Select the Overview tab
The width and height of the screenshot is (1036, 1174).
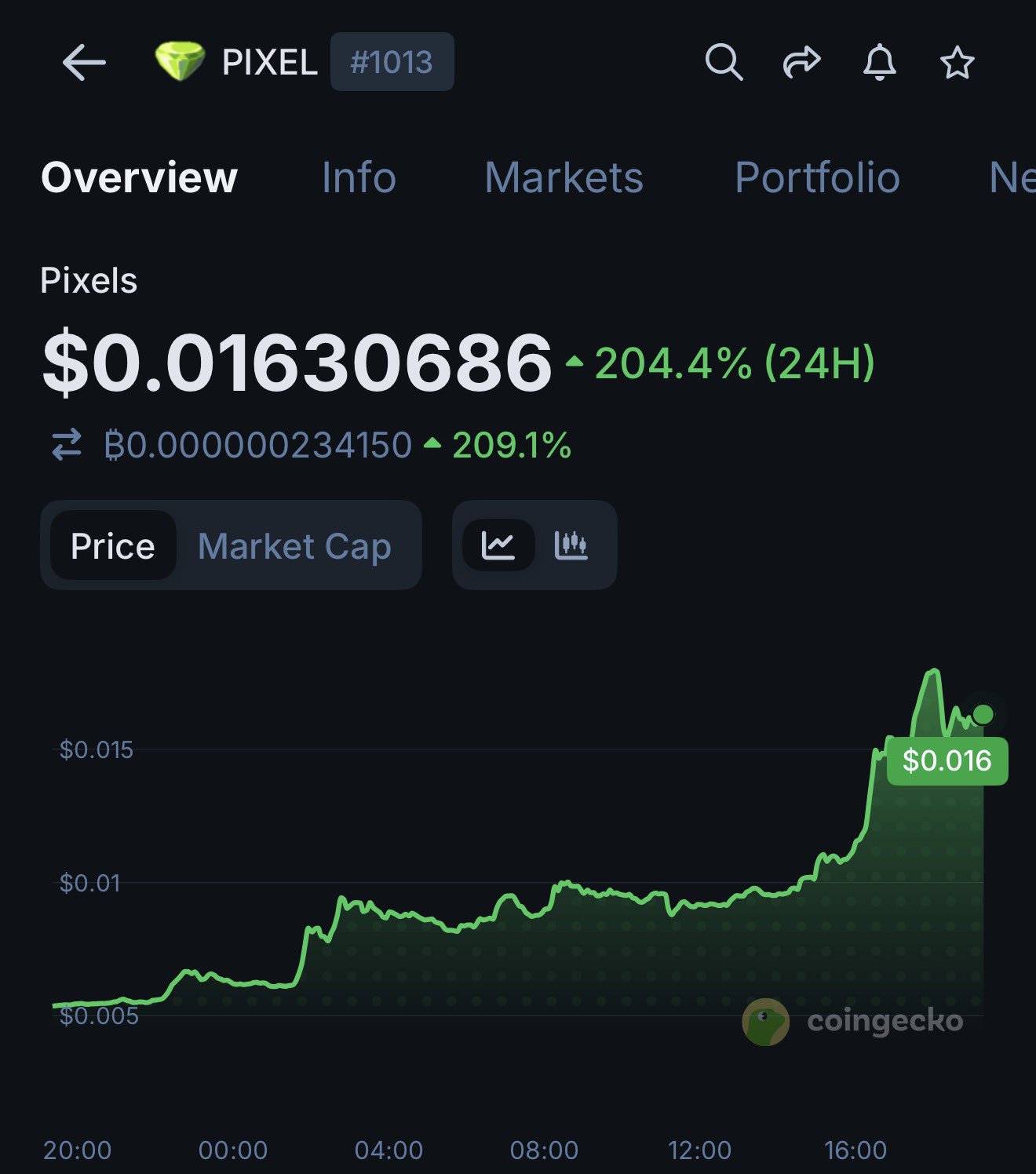[139, 177]
